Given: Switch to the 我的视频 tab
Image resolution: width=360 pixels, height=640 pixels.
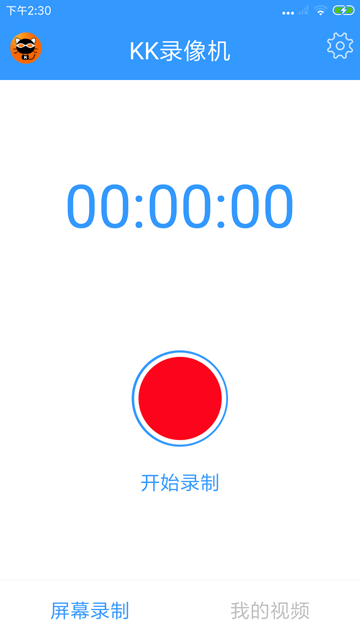Looking at the screenshot, I should pos(270,611).
